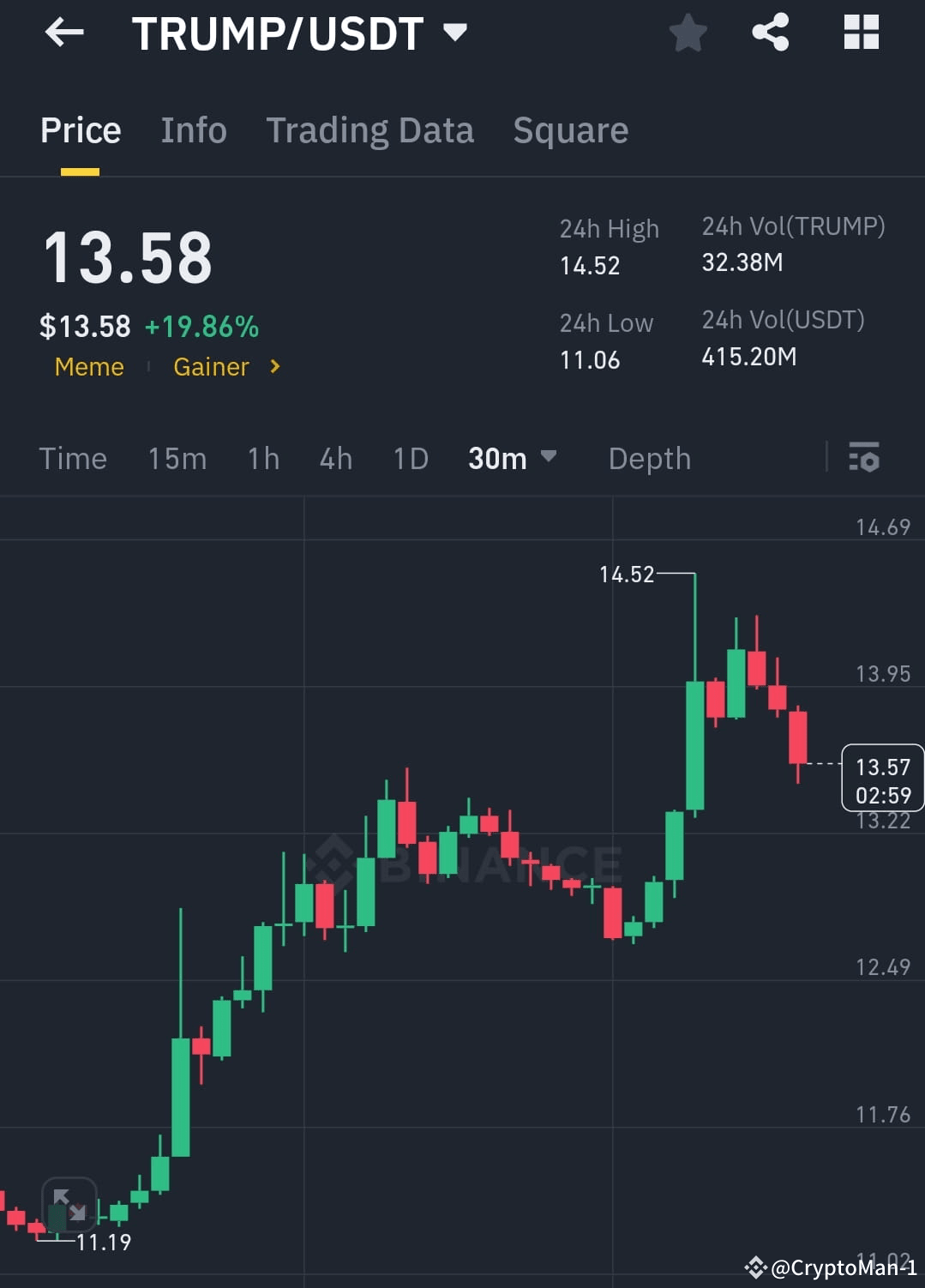
Task: Open the Meme category link
Action: [89, 367]
